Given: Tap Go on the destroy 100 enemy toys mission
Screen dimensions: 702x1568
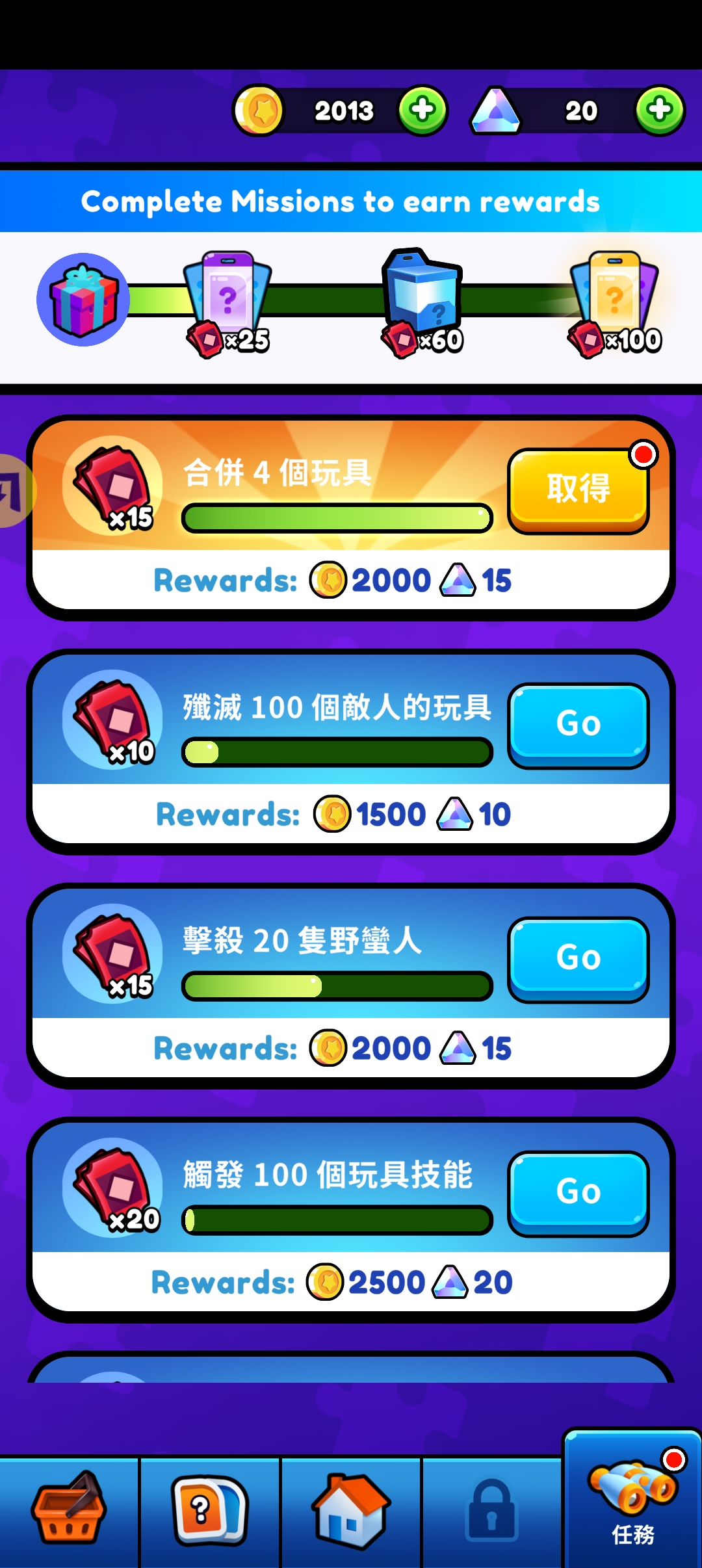Looking at the screenshot, I should 578,724.
